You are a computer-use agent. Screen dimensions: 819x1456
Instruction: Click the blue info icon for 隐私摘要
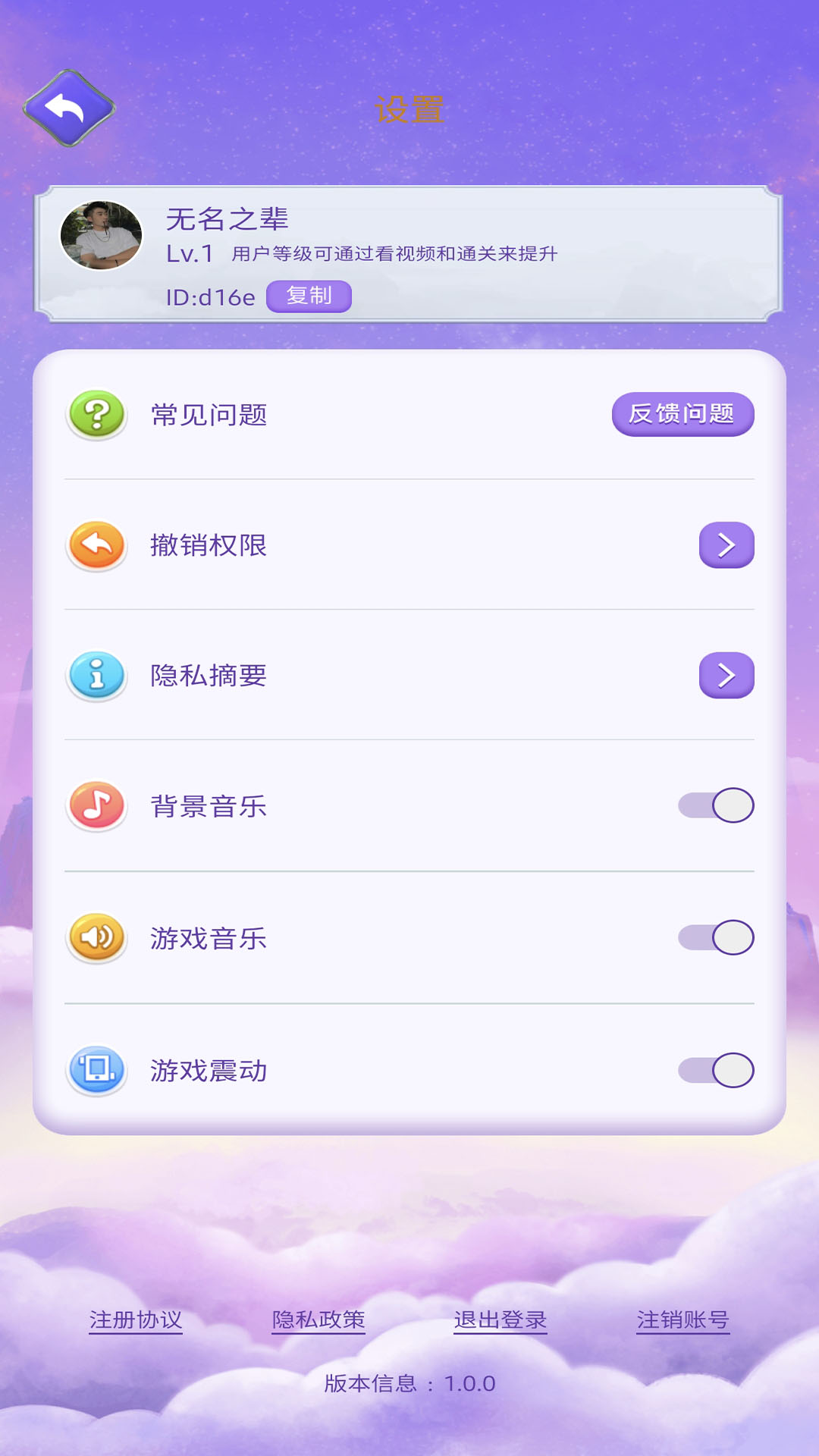coord(96,677)
